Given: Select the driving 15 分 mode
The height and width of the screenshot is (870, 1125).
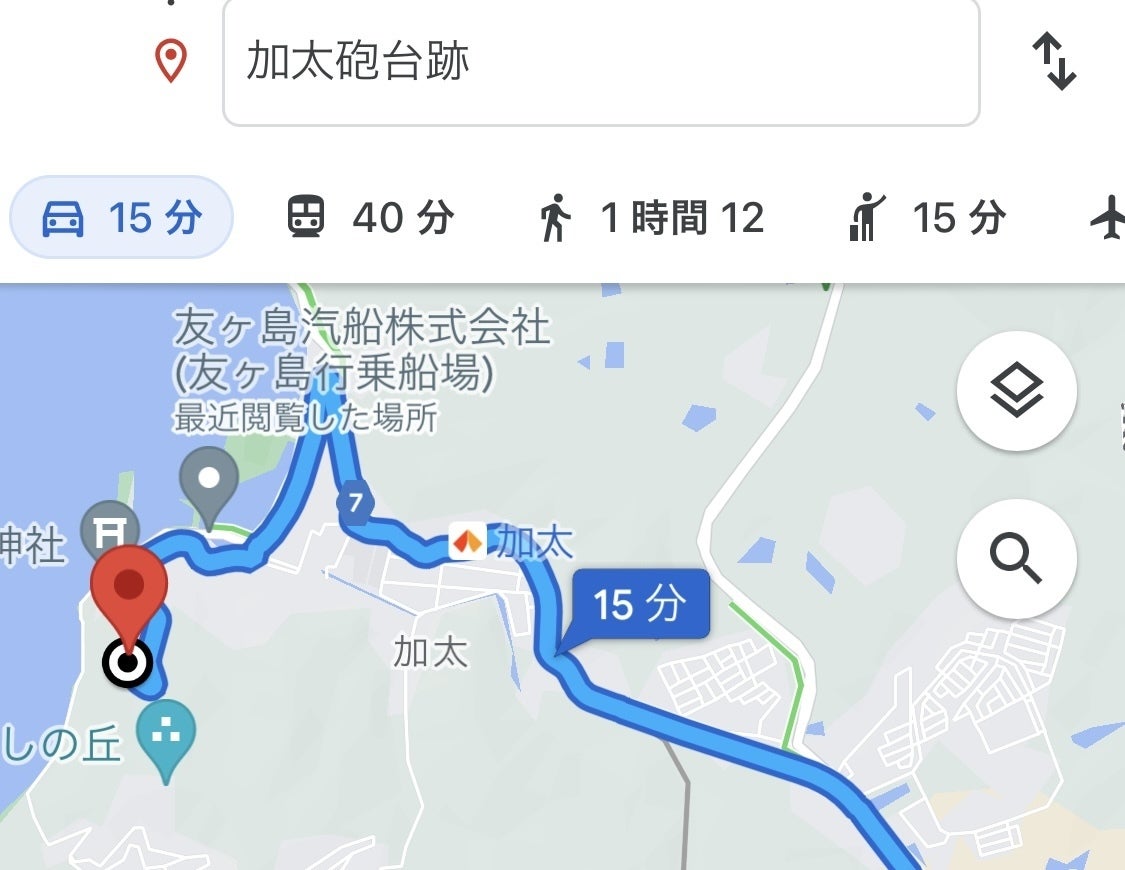Looking at the screenshot, I should pos(122,217).
